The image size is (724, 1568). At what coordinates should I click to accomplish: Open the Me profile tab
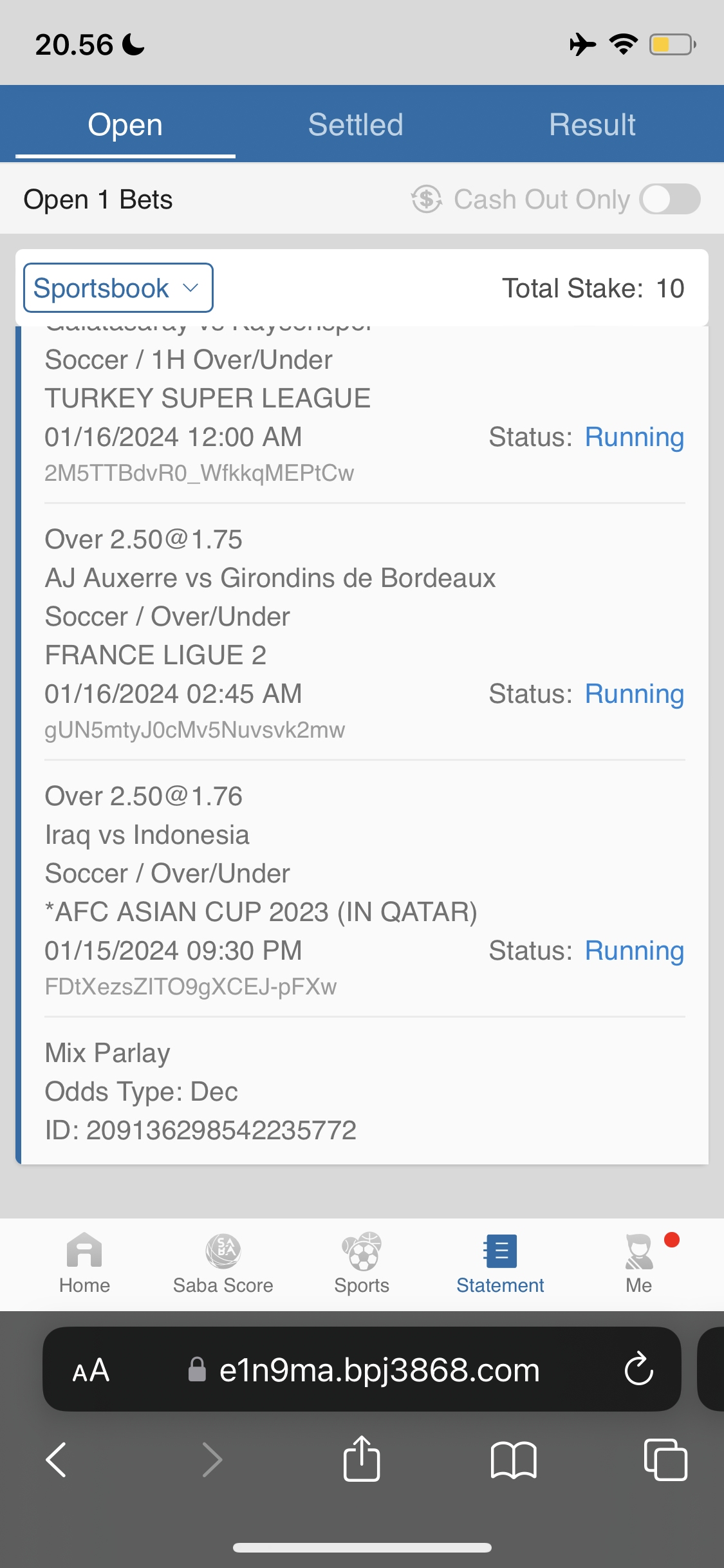click(x=639, y=1263)
